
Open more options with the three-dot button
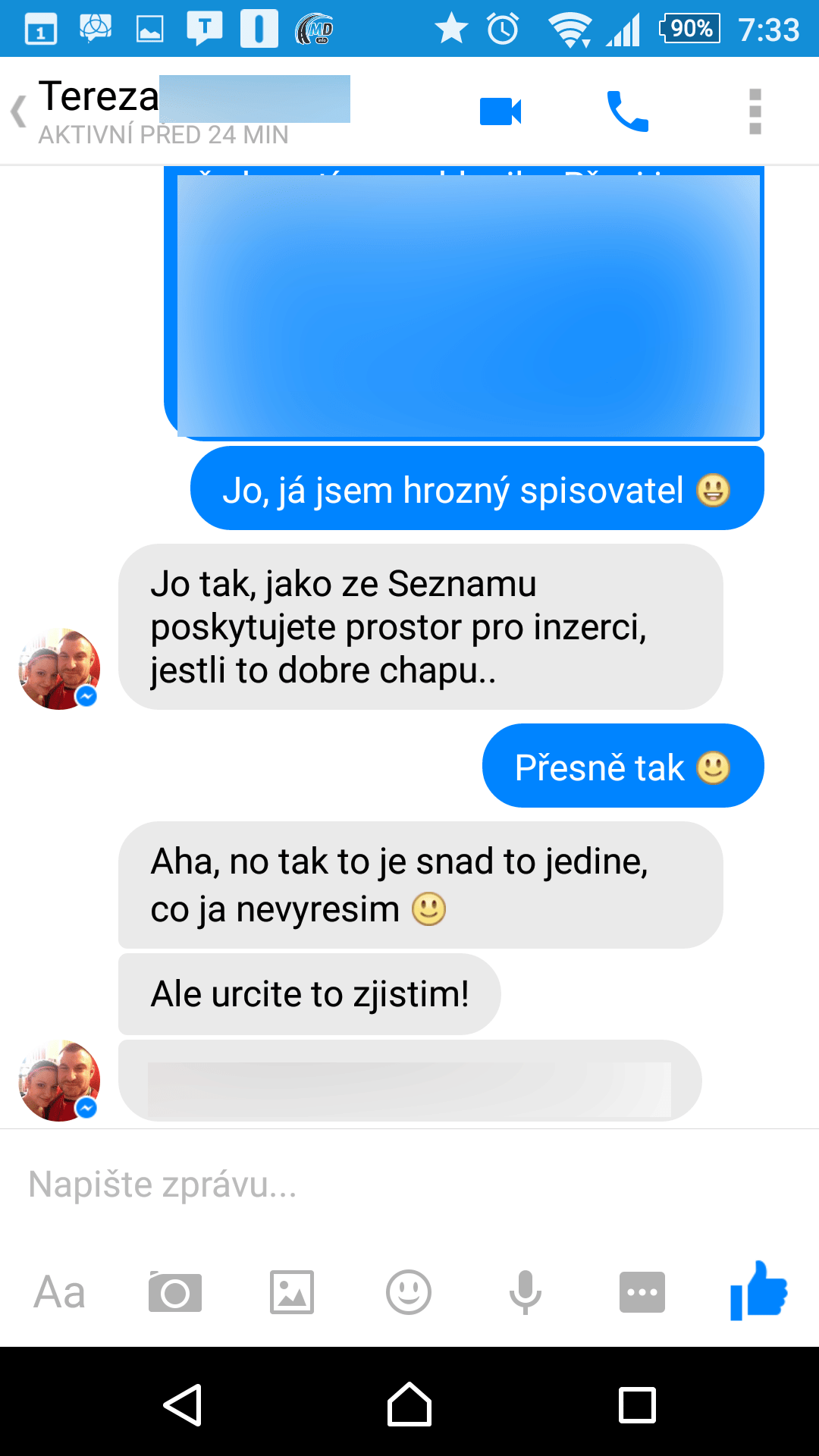pyautogui.click(x=642, y=1292)
